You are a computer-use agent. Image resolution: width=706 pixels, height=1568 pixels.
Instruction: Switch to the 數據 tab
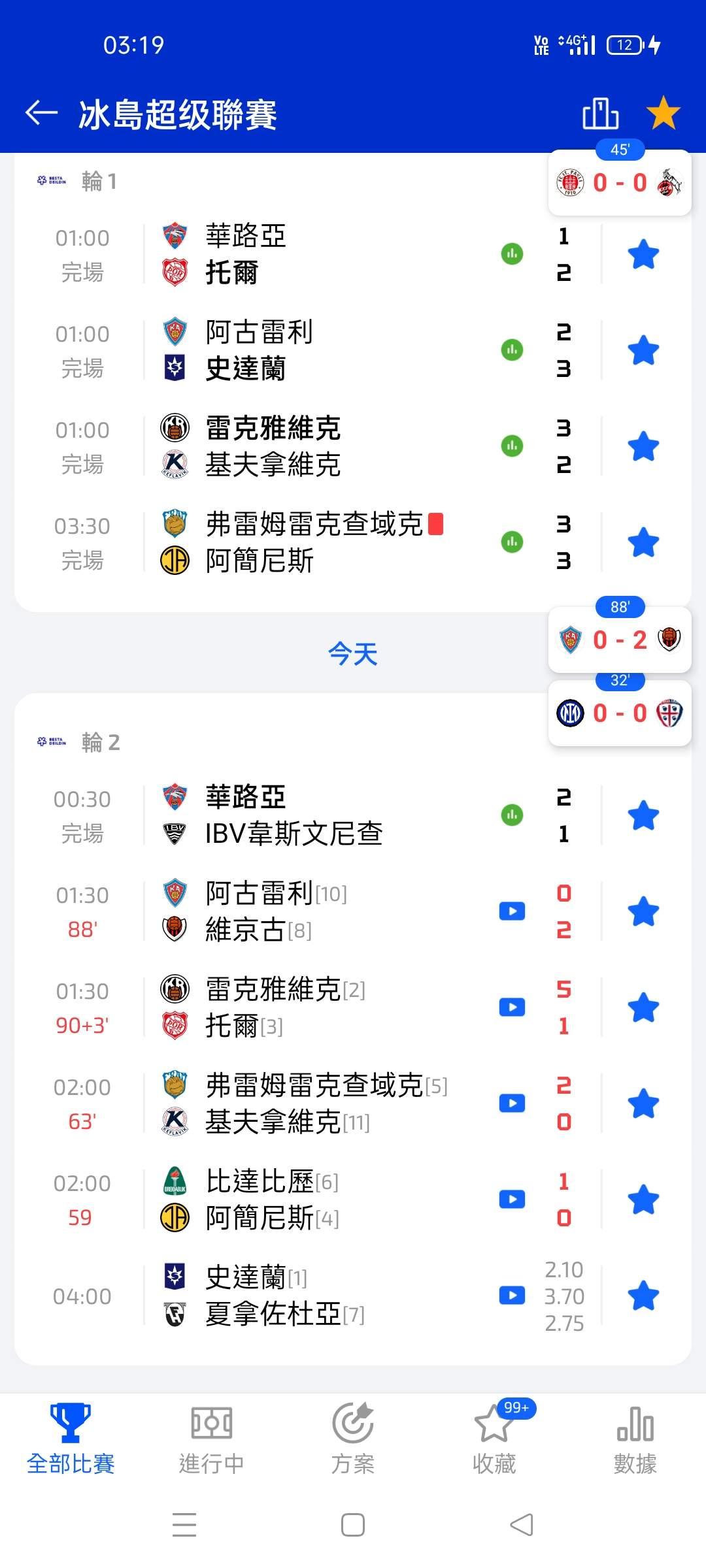click(635, 1437)
